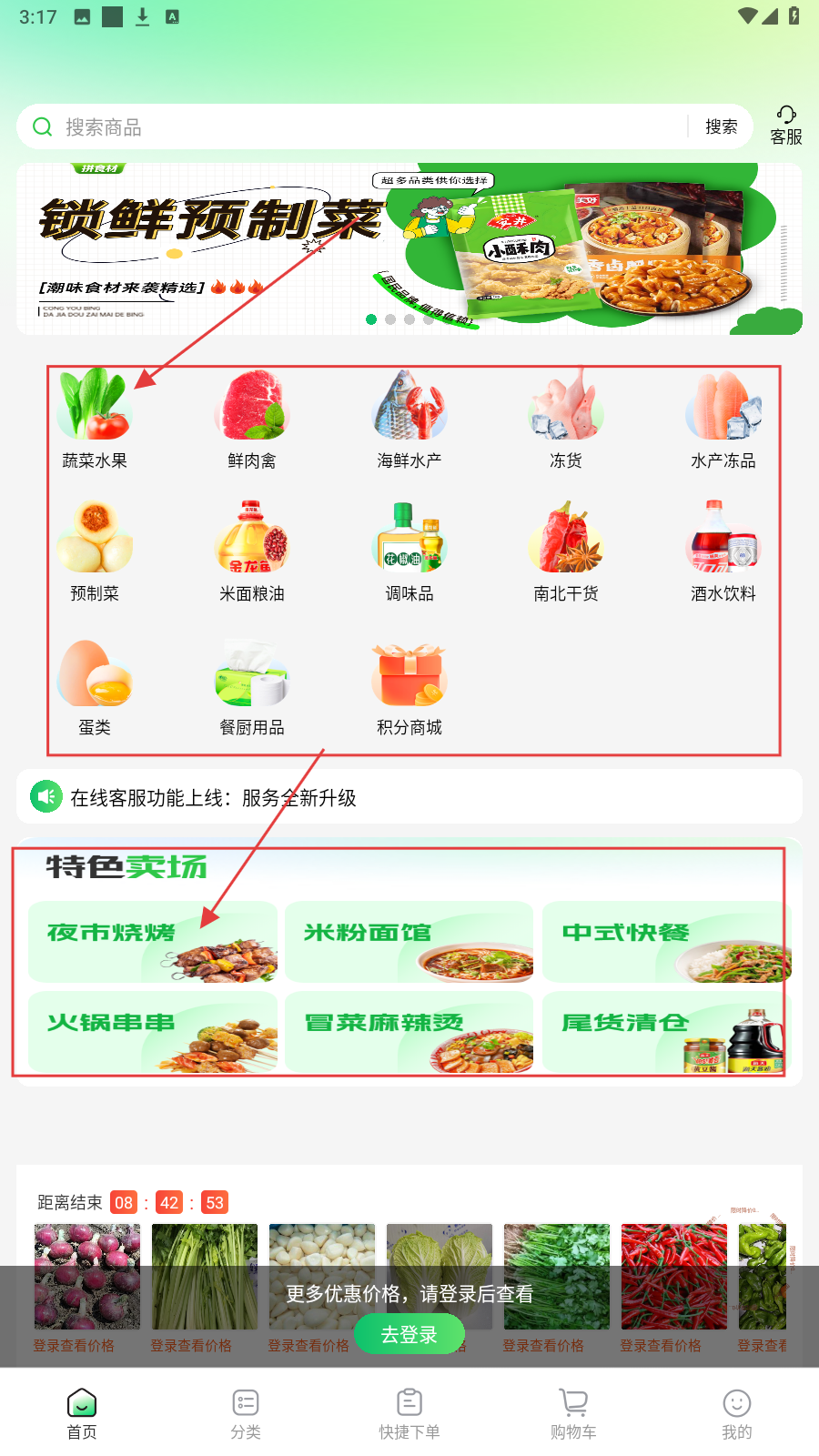Screen dimensions: 819x1456
Task: Browse the 海鲜水产 category
Action: point(409,420)
